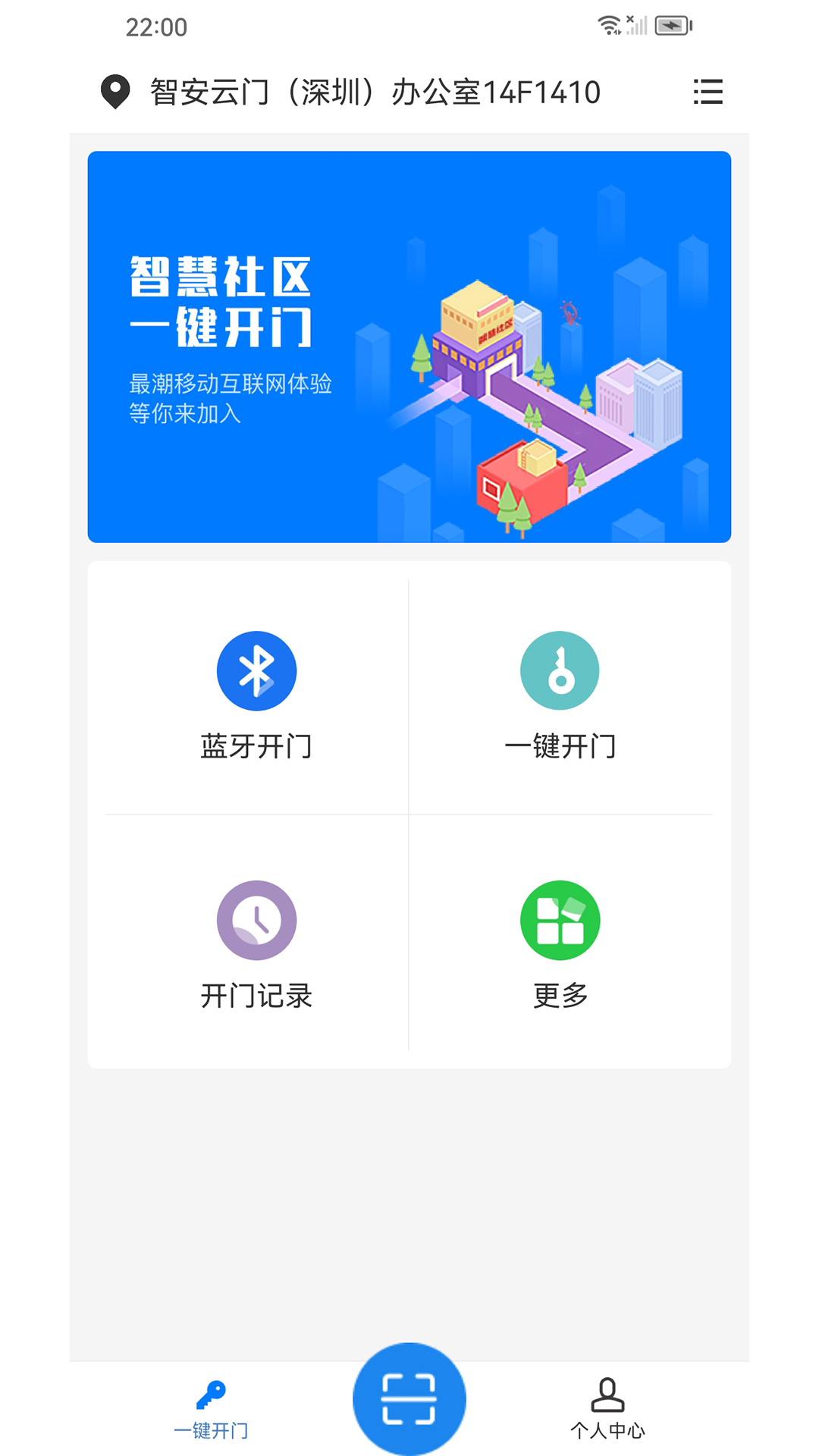Tap the teal key icon for 一键开门
Viewport: 819px width, 1456px height.
click(x=560, y=670)
